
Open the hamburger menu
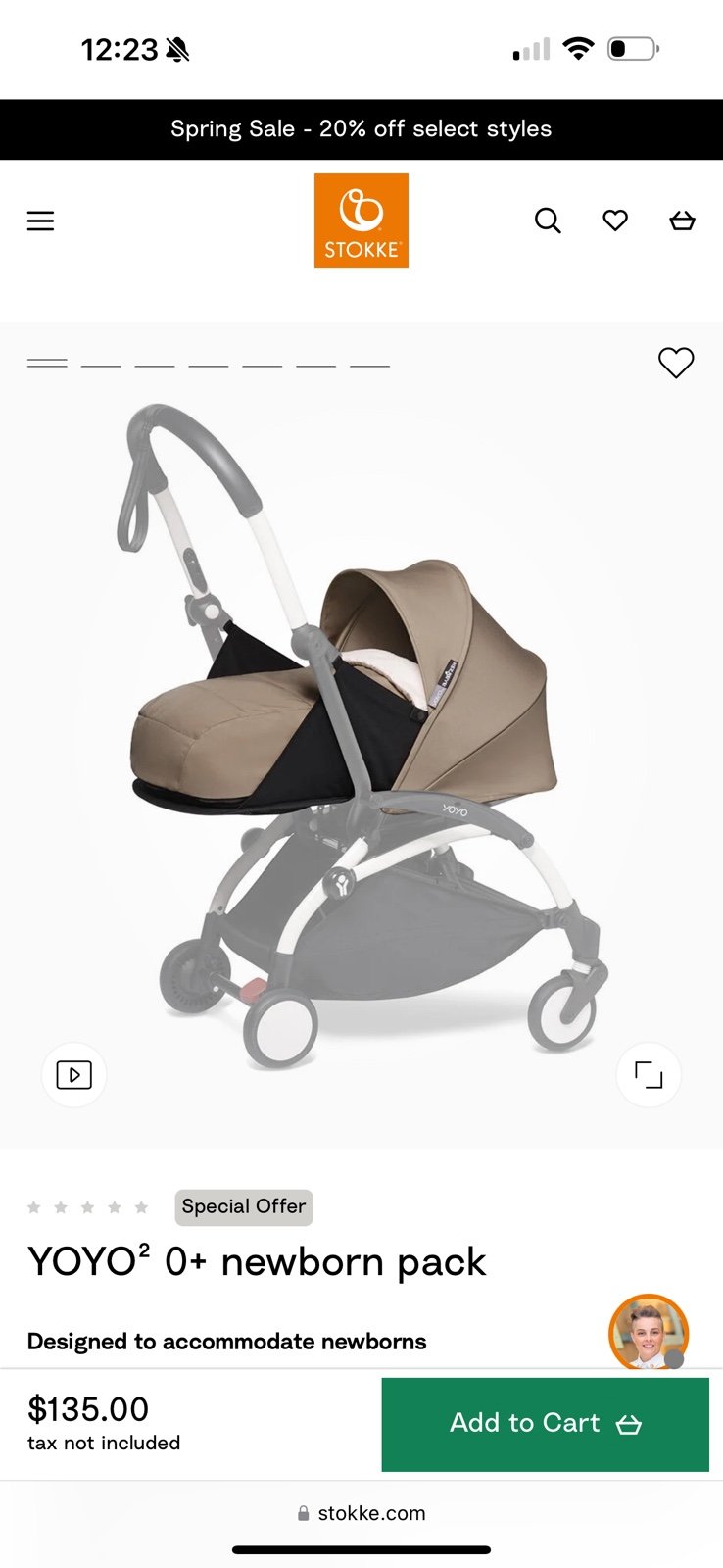click(40, 220)
